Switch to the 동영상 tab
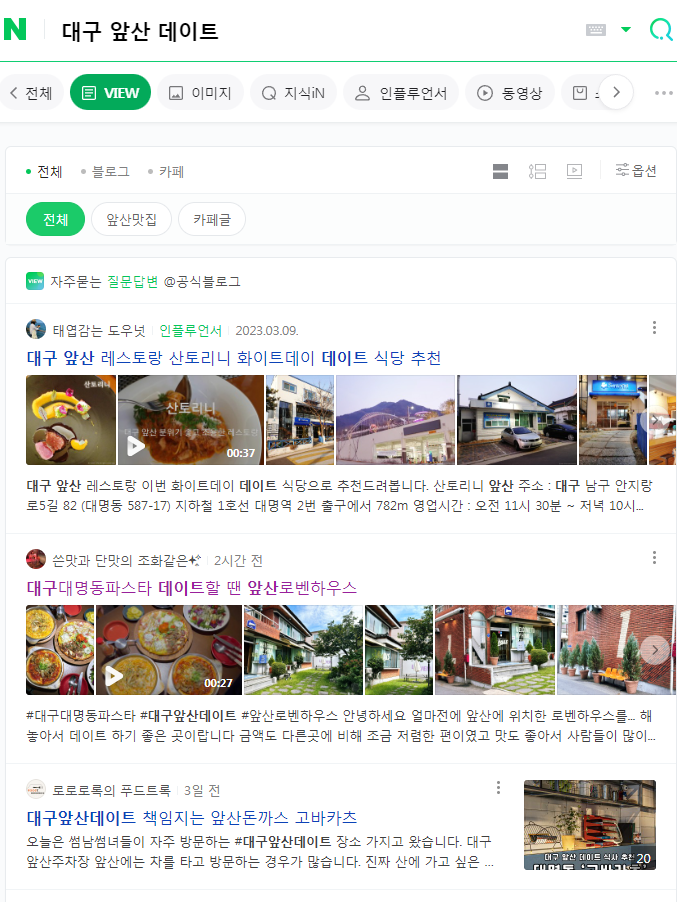This screenshot has height=902, width=677. coord(509,93)
